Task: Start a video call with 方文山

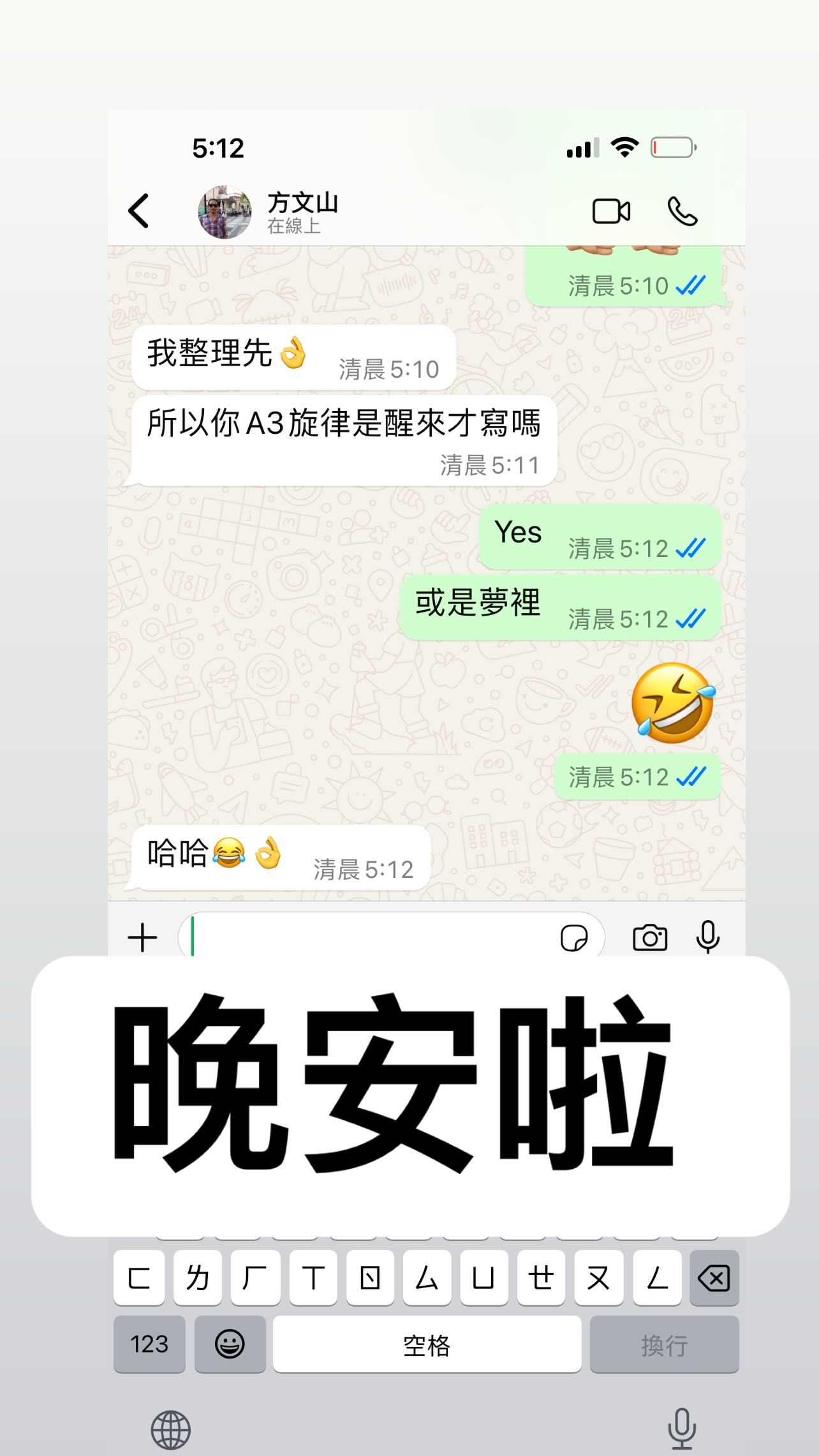Action: 611,211
